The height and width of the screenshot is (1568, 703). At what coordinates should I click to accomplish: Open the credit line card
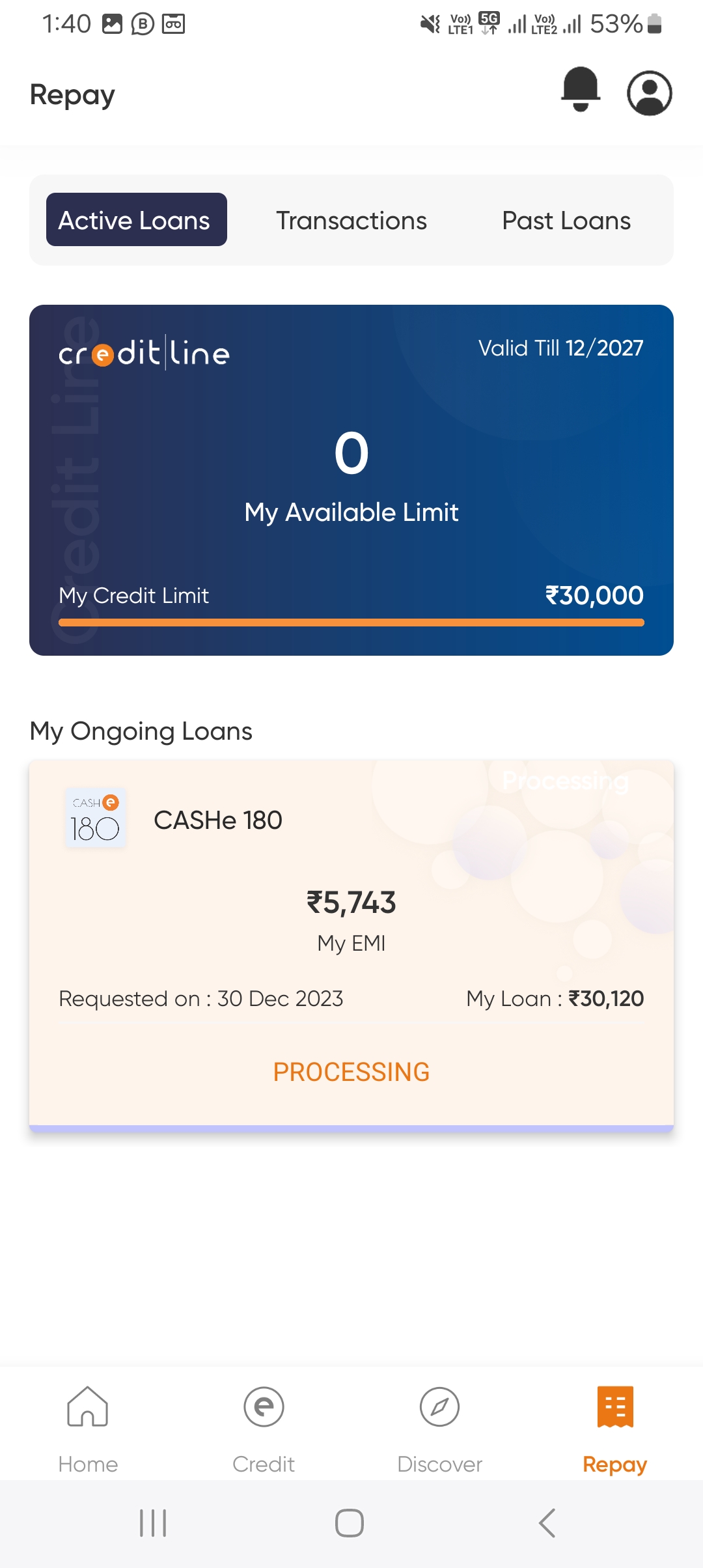click(351, 480)
